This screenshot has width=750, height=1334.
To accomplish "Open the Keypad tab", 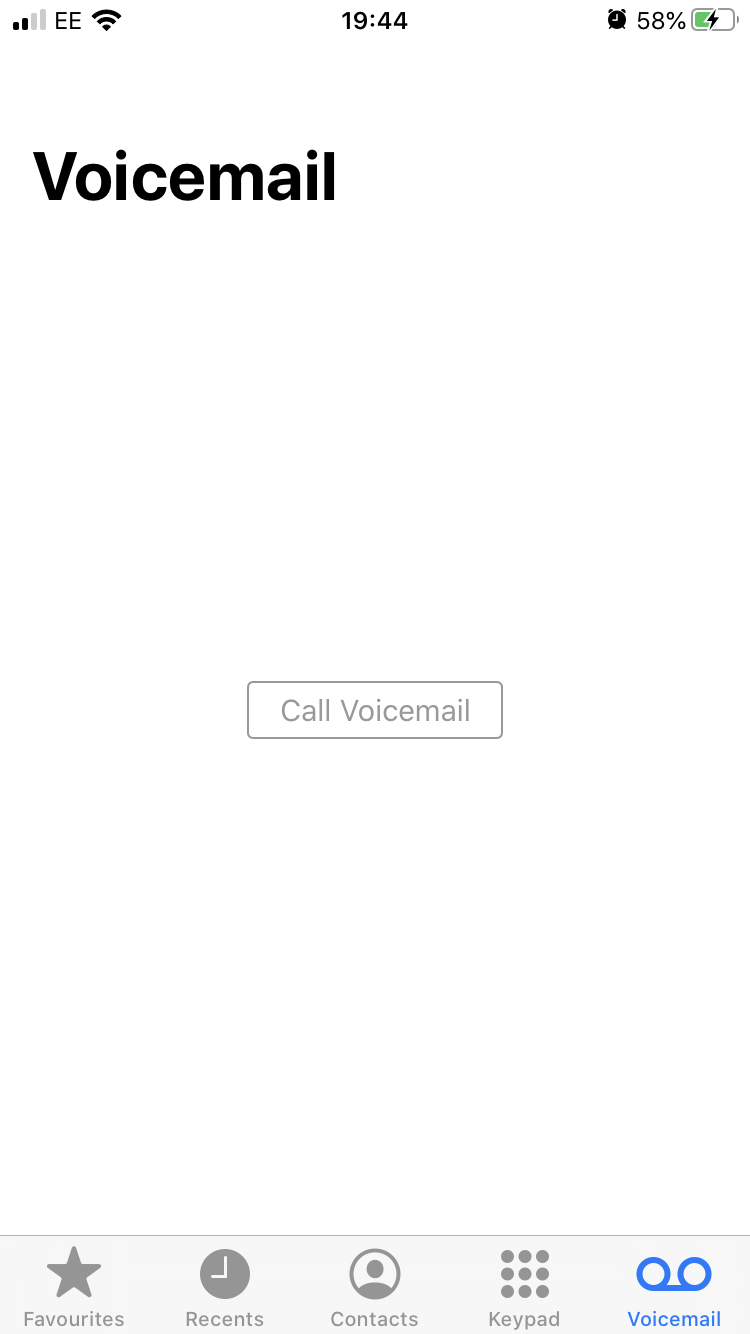I will click(x=524, y=1286).
